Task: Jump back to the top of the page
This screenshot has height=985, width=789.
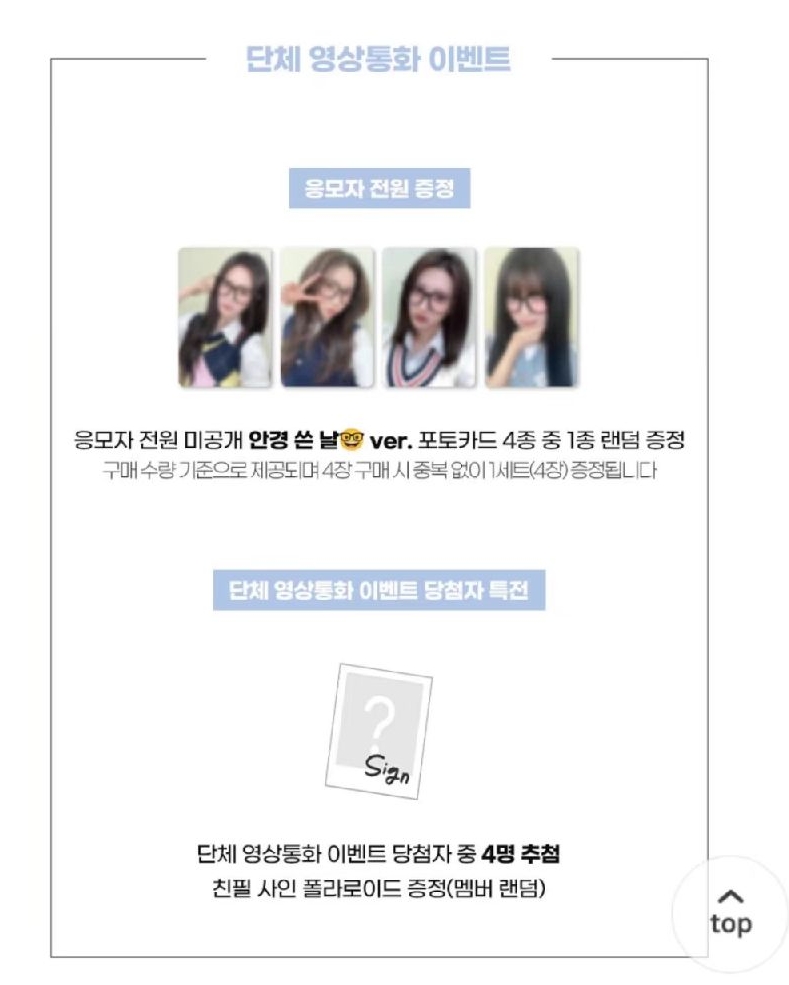Action: pyautogui.click(x=730, y=913)
